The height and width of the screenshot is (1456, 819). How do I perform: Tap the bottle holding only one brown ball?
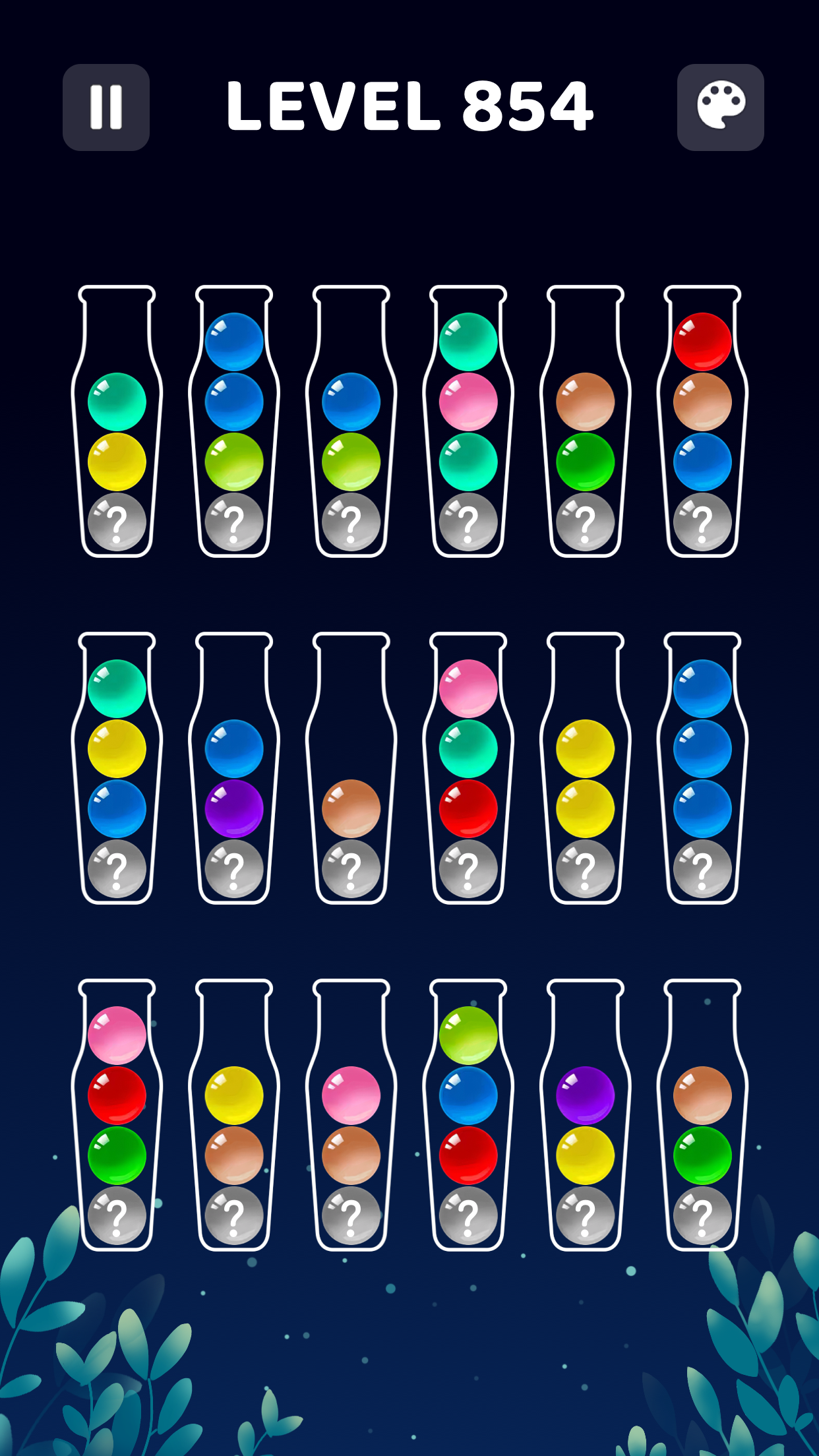click(351, 768)
